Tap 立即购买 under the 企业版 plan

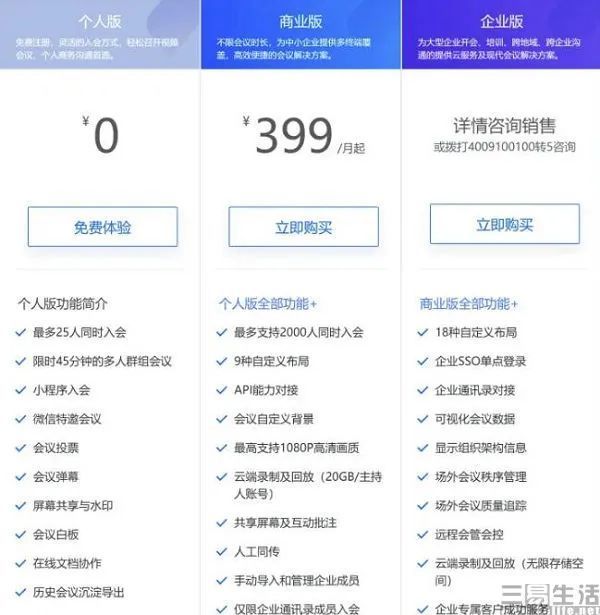coord(504,225)
